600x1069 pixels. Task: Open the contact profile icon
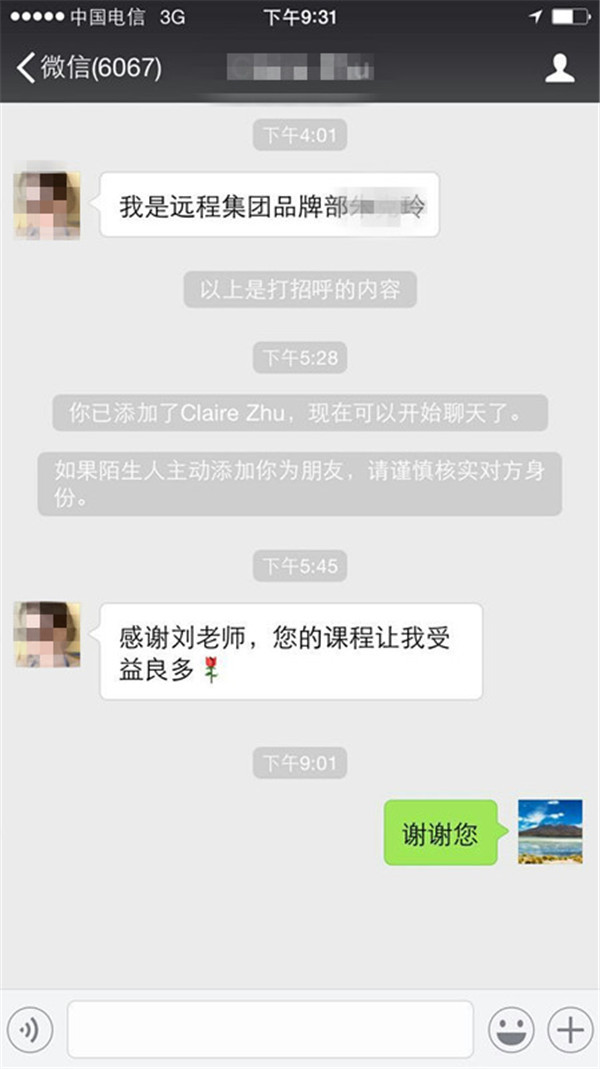[x=559, y=68]
